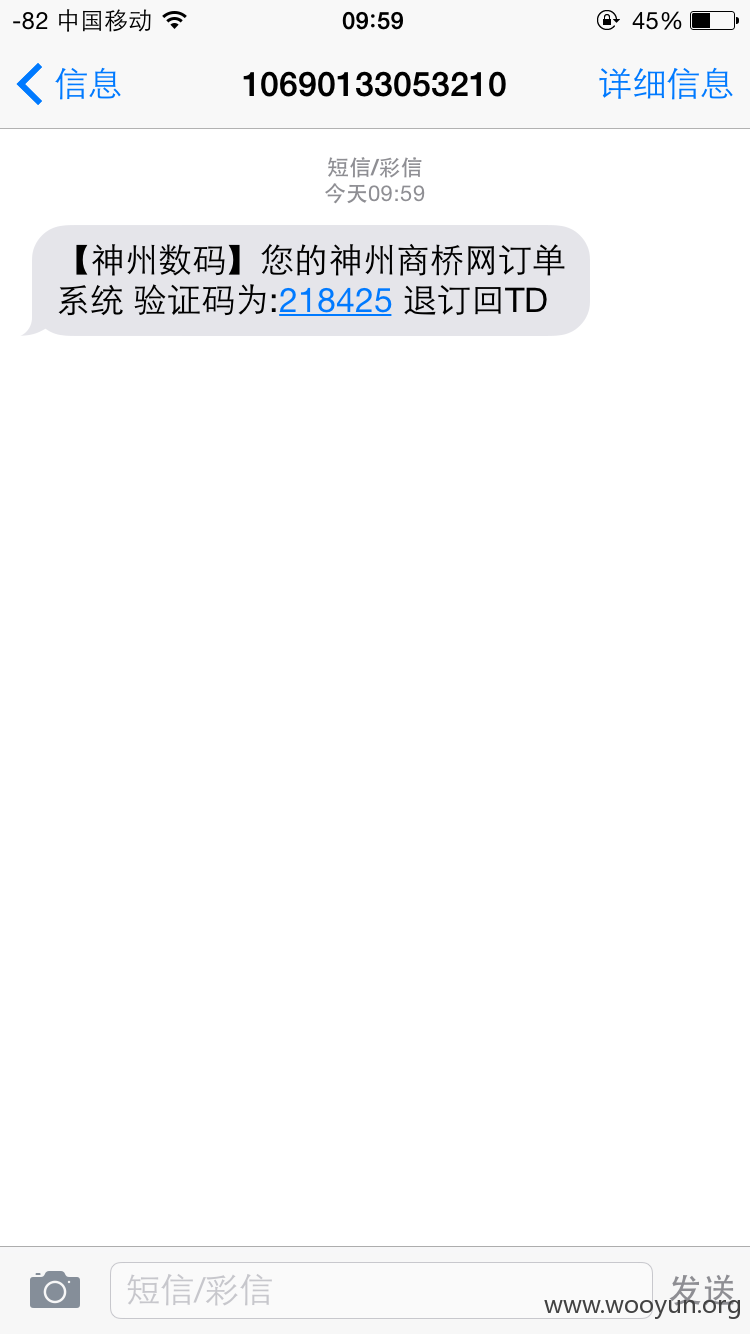750x1334 pixels.
Task: Open the camera attachment icon
Action: [x=55, y=1290]
